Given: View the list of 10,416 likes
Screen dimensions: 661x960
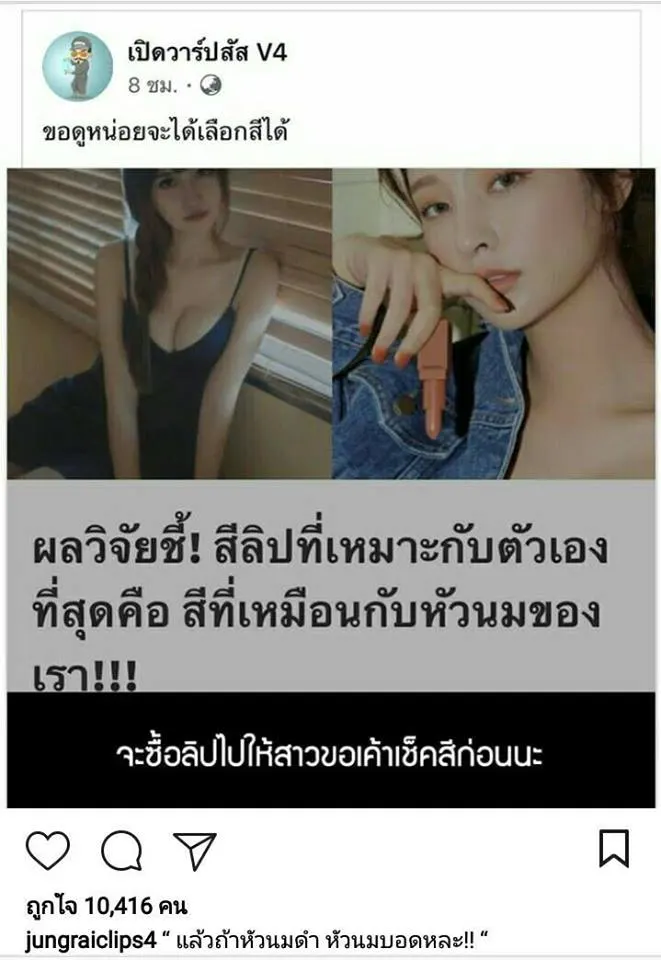Looking at the screenshot, I should (107, 907).
